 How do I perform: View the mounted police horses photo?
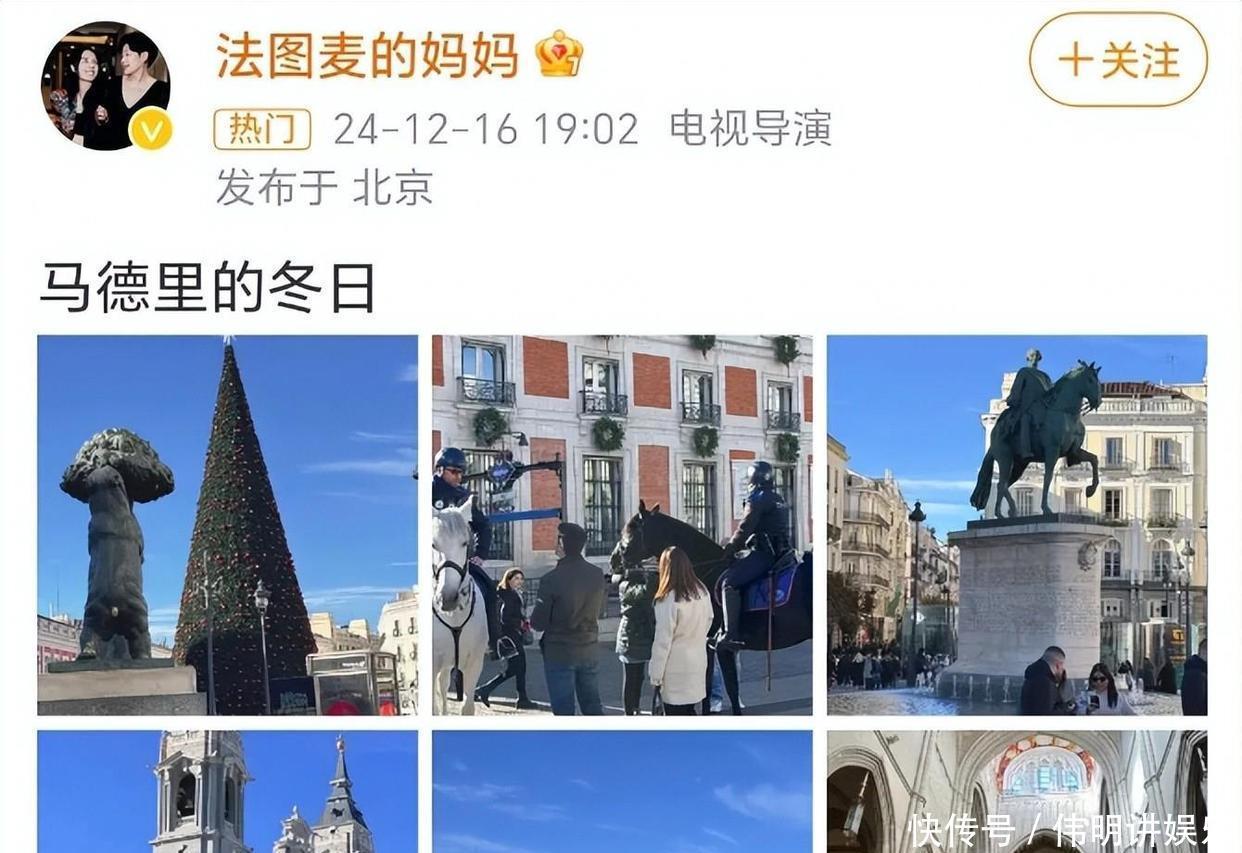621,525
